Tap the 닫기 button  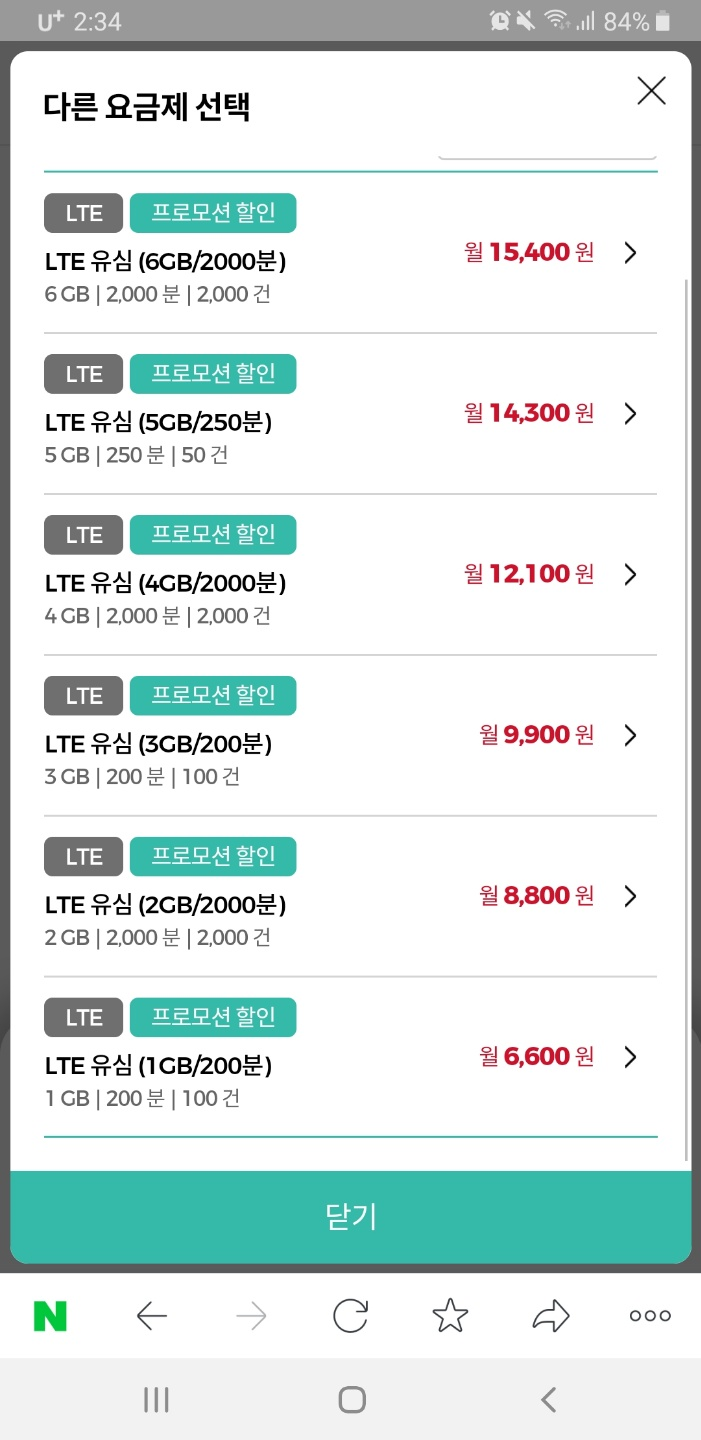351,1217
